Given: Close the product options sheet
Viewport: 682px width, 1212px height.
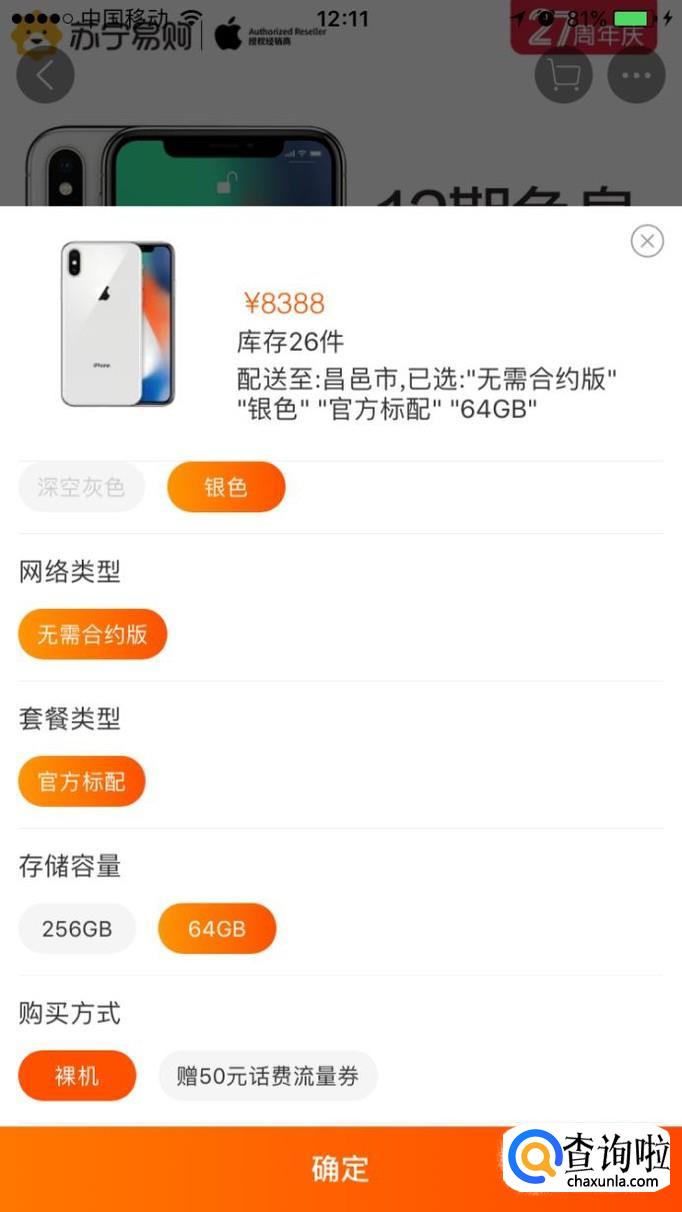Looking at the screenshot, I should 647,240.
